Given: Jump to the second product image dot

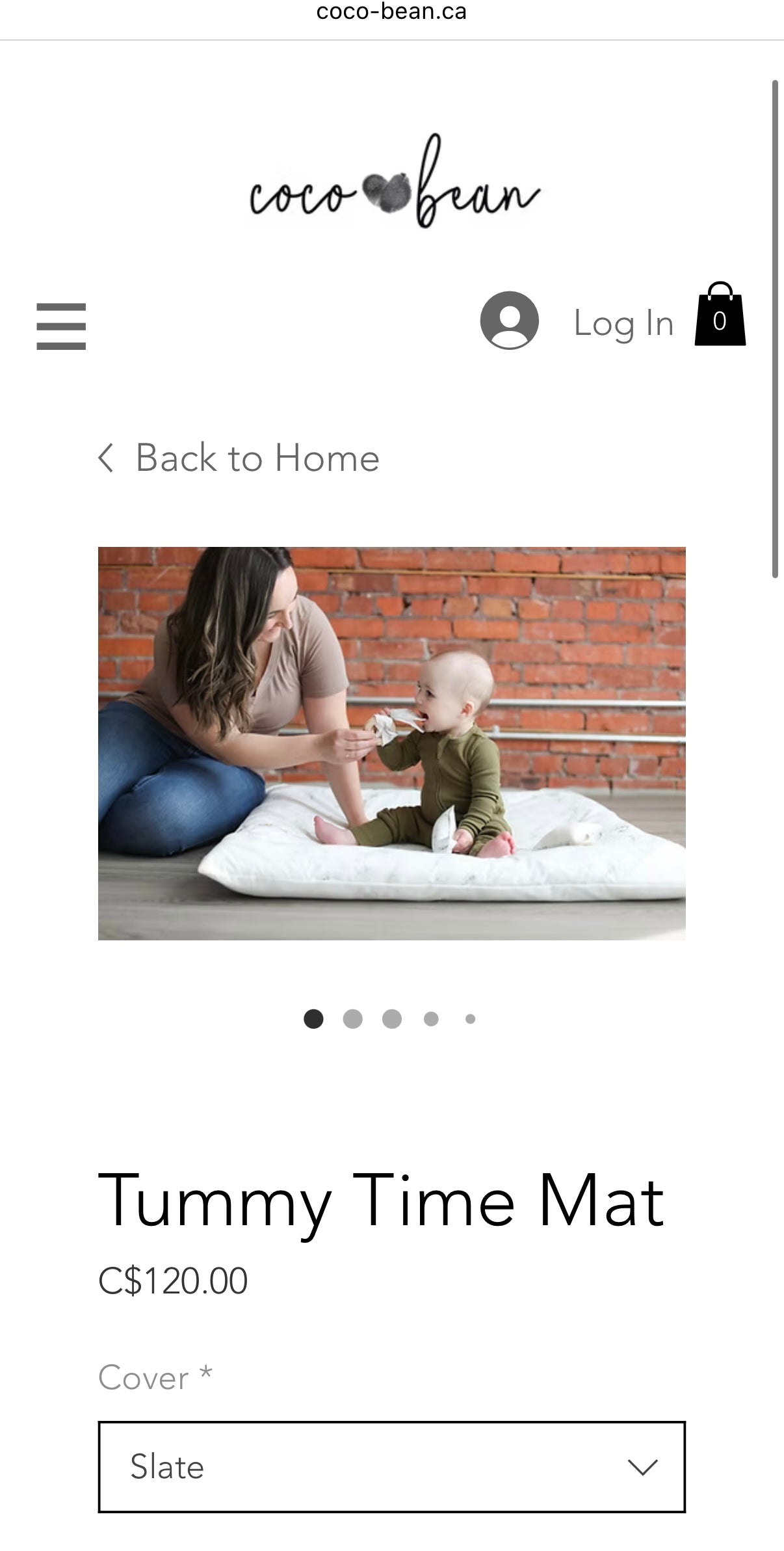Looking at the screenshot, I should click(352, 1018).
